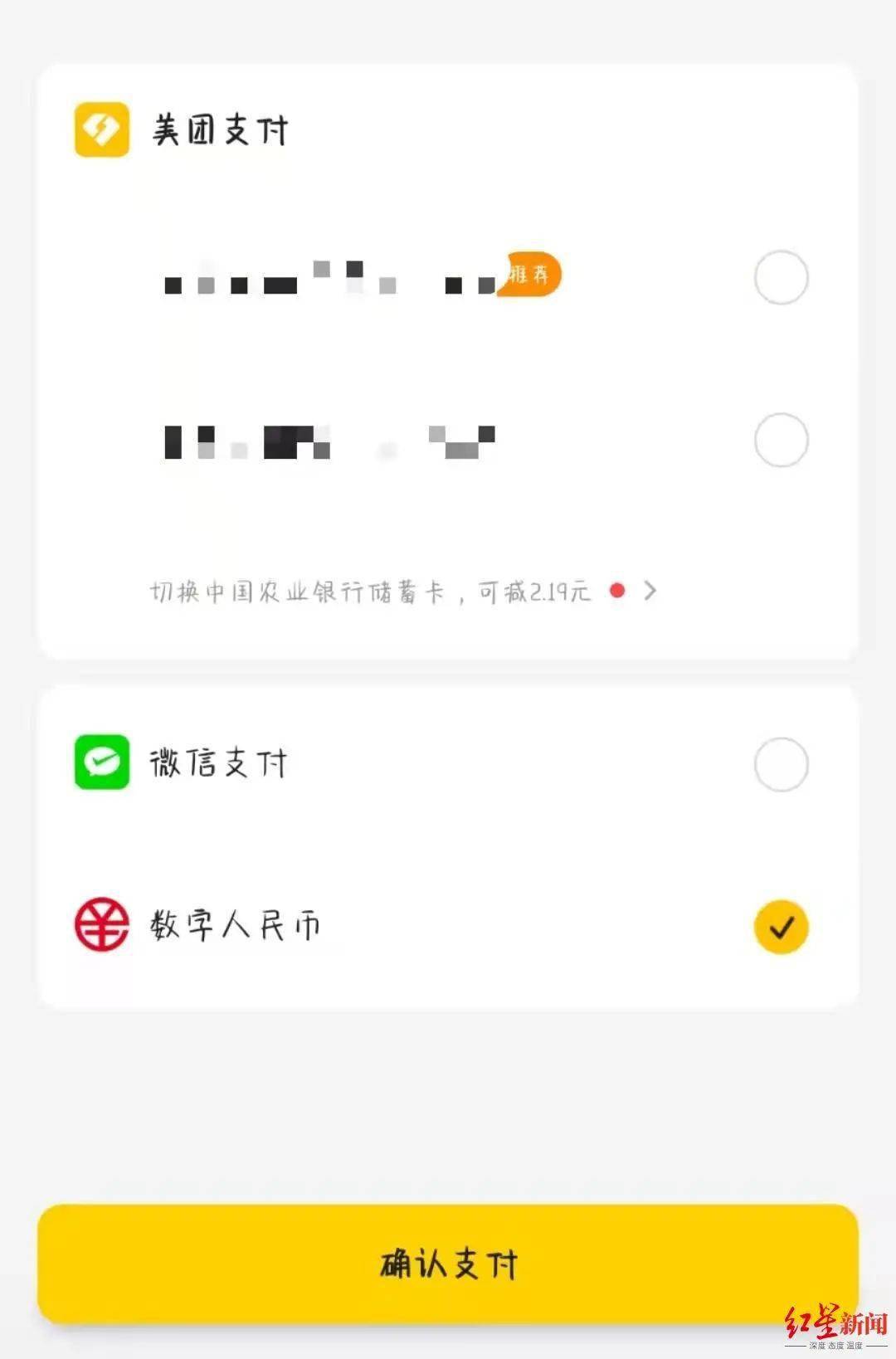Click the red notification dot near the bank offer
896x1359 pixels.
tap(616, 591)
